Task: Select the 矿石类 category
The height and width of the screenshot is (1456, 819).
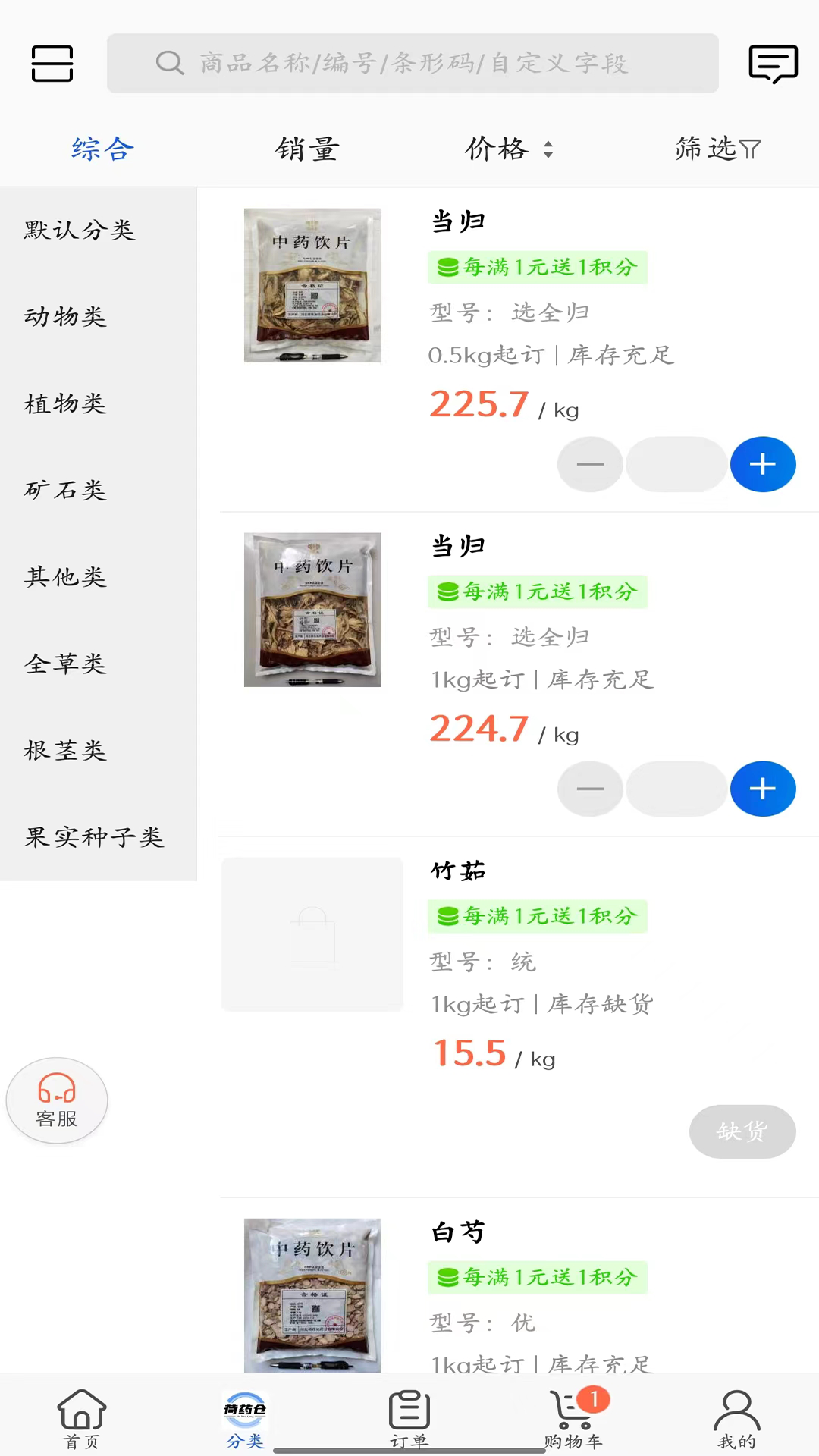Action: tap(66, 490)
